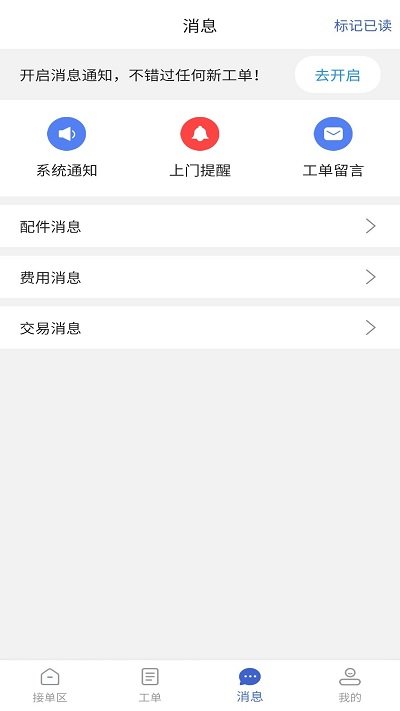Switch to the 工单 tab

(150, 685)
